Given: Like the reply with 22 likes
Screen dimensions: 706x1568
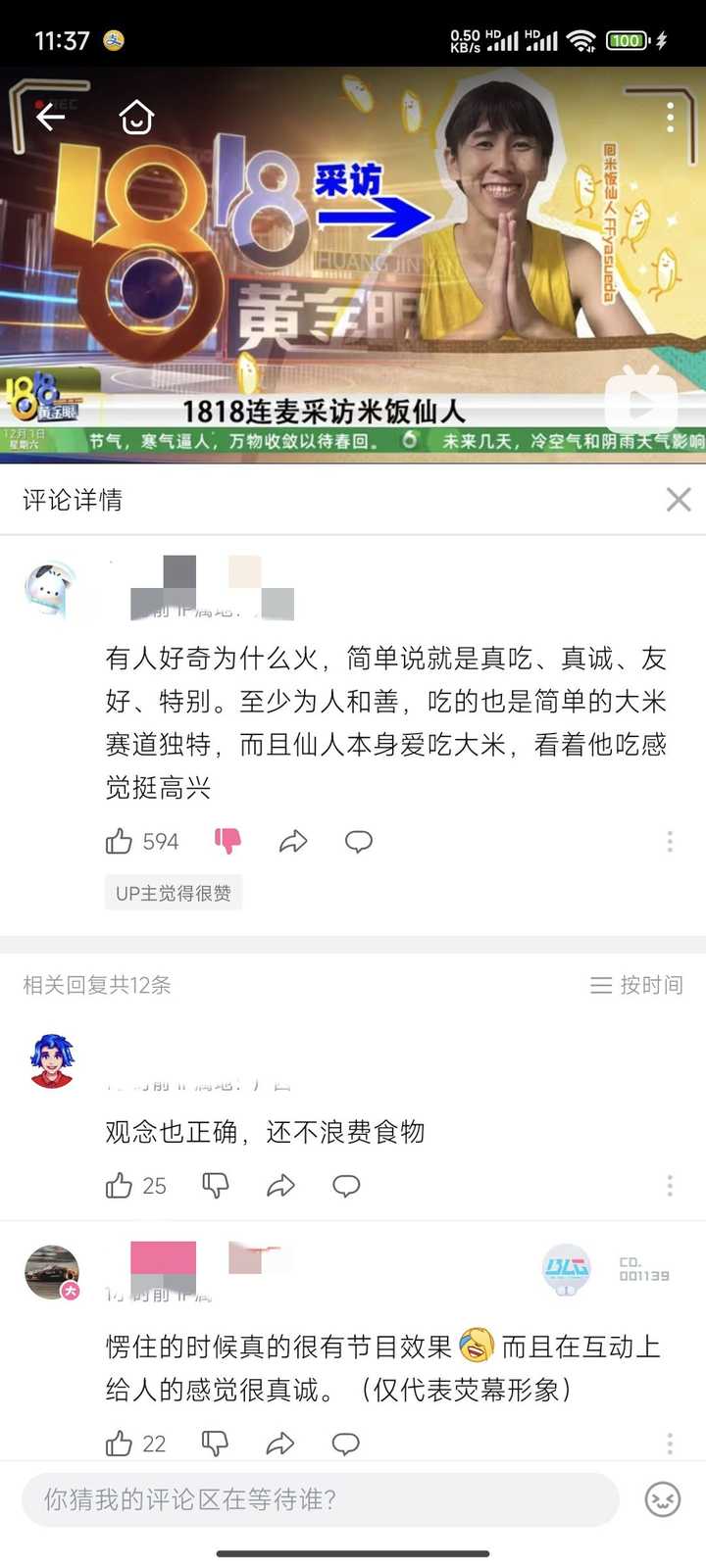Looking at the screenshot, I should (119, 1443).
